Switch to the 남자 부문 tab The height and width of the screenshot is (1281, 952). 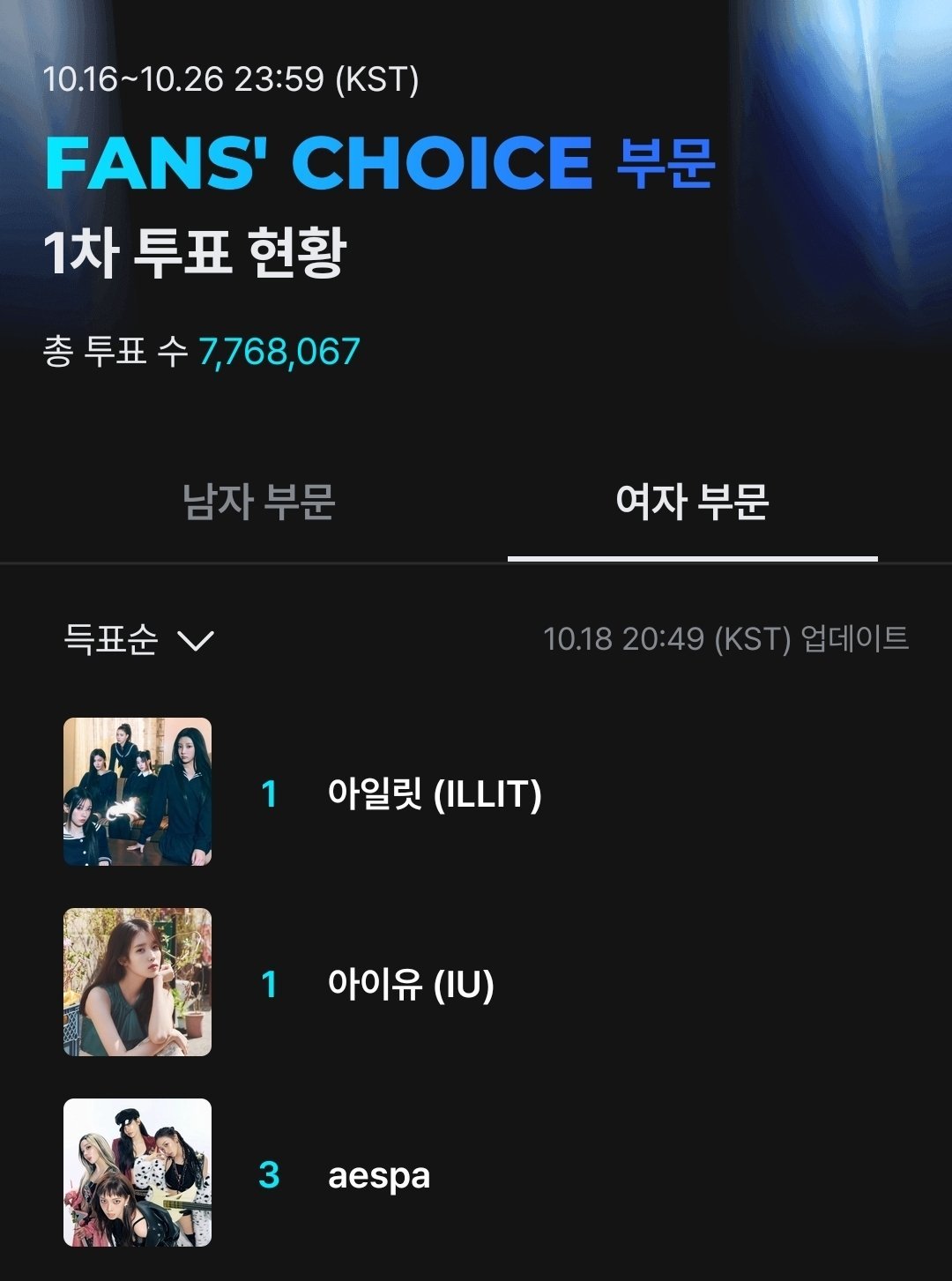(x=257, y=503)
